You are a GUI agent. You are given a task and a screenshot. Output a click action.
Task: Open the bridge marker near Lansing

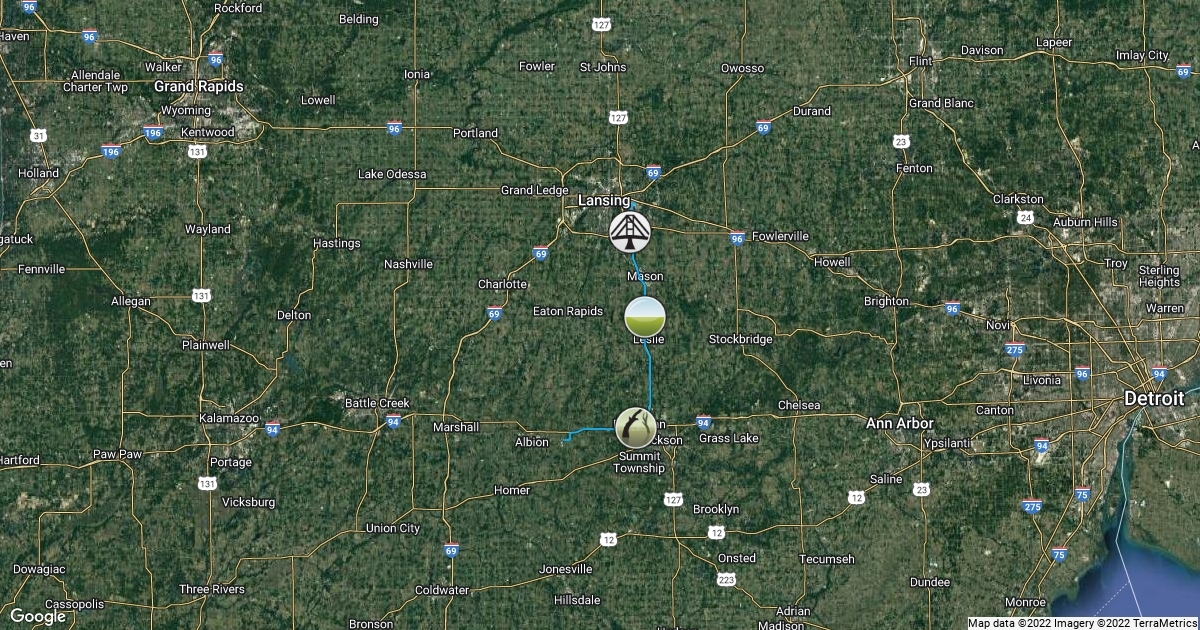pos(630,232)
